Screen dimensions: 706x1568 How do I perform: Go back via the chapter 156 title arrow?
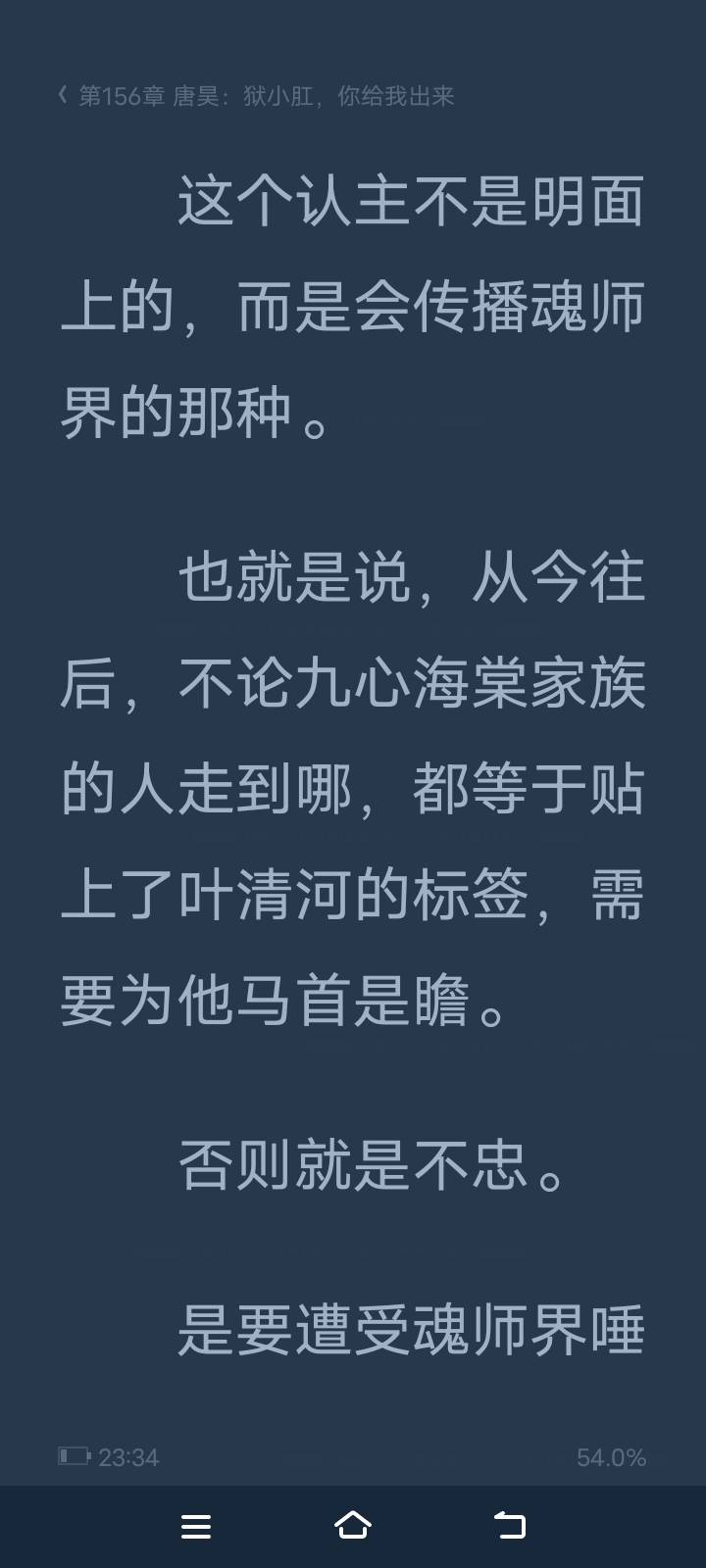pyautogui.click(x=63, y=95)
